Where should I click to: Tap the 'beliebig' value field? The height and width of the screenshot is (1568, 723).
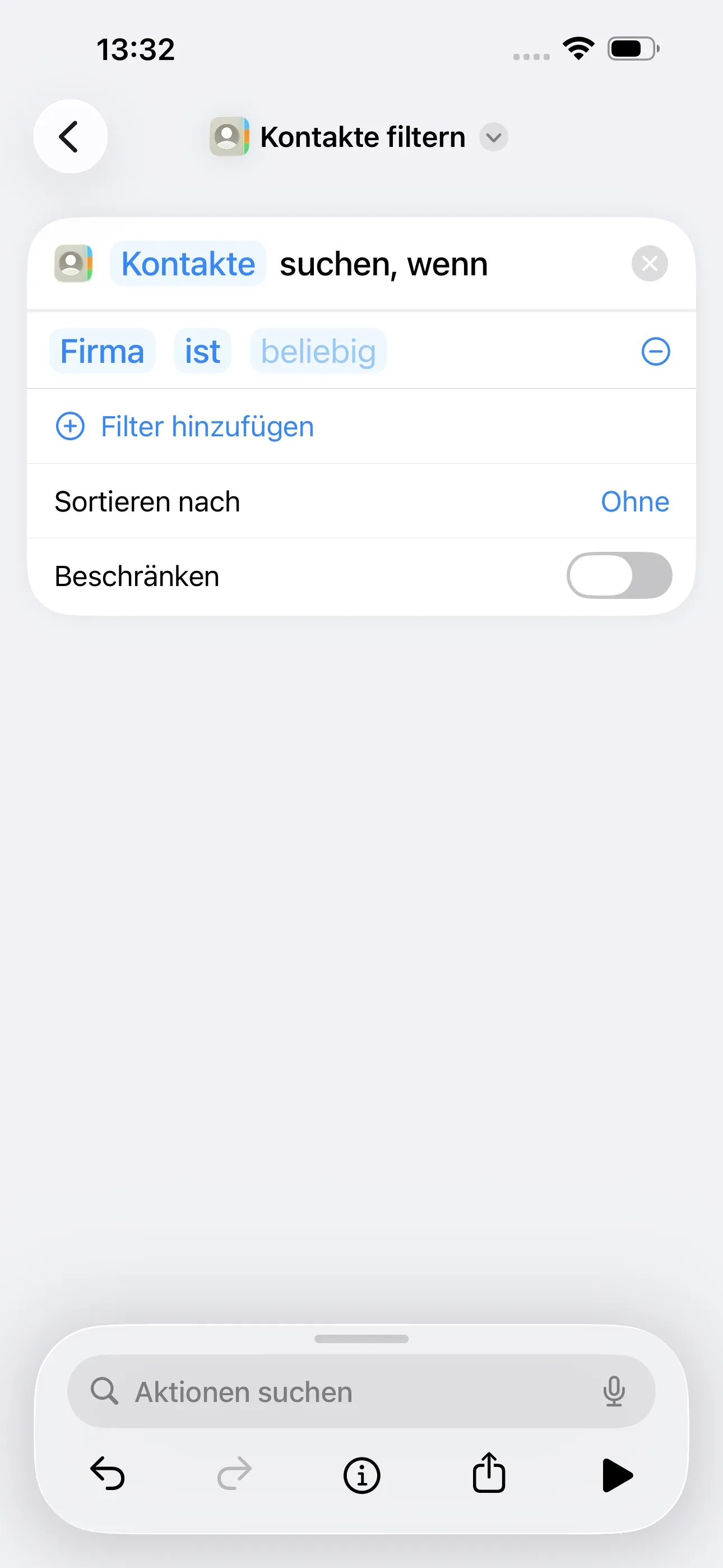318,351
